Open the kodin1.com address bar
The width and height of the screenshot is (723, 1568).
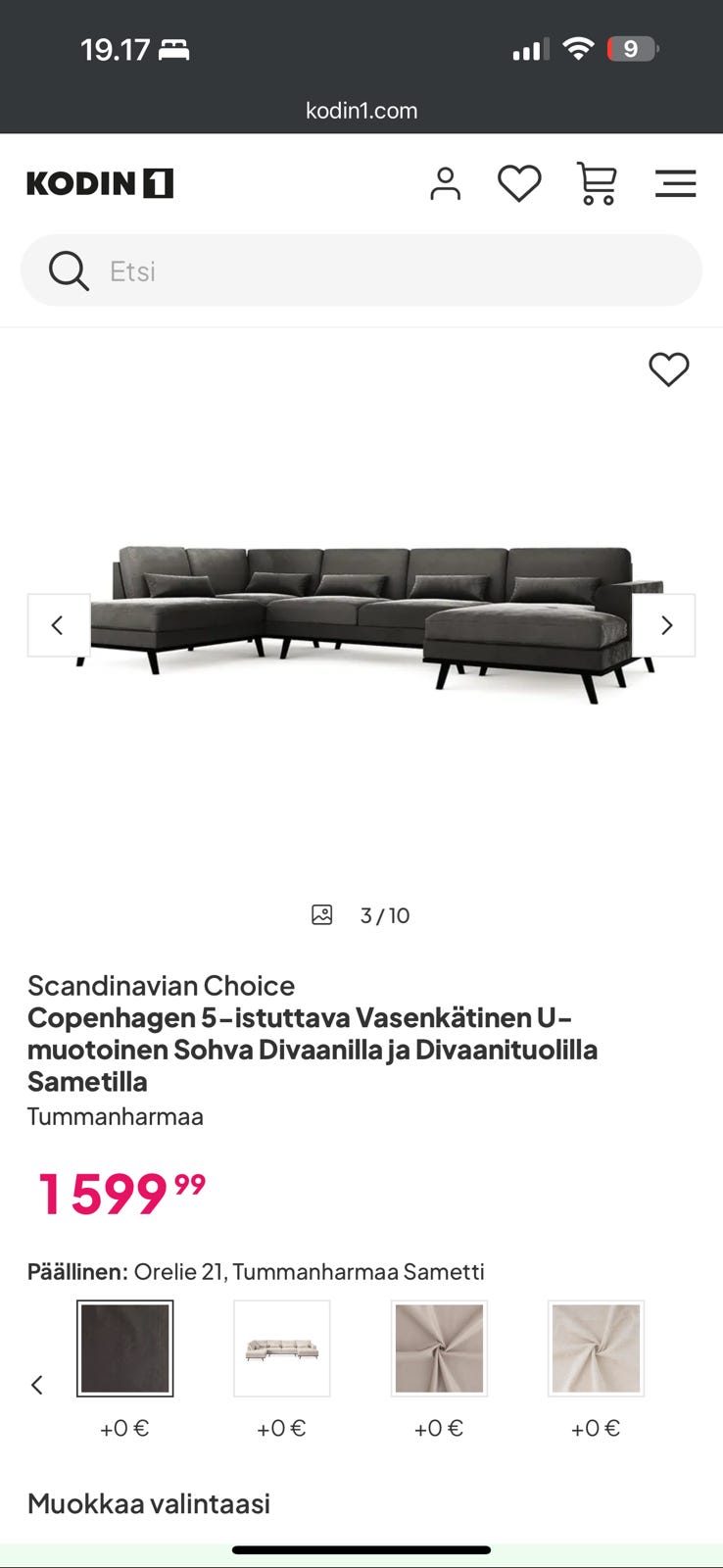tap(361, 110)
